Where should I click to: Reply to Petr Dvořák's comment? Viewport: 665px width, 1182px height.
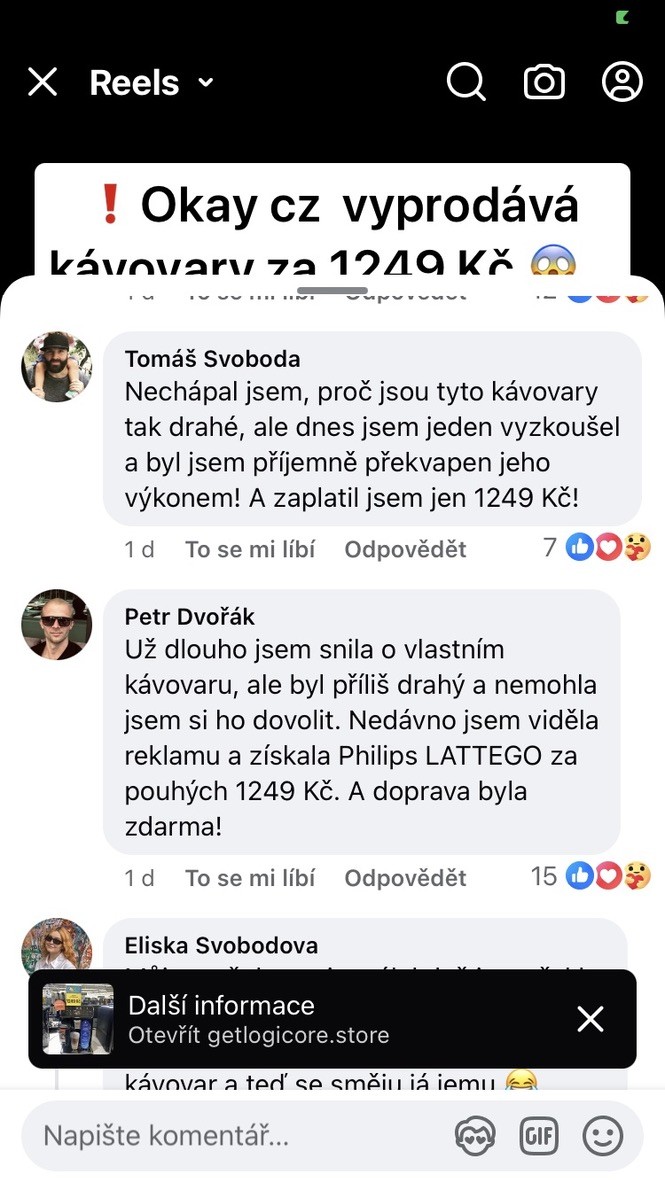pos(406,877)
